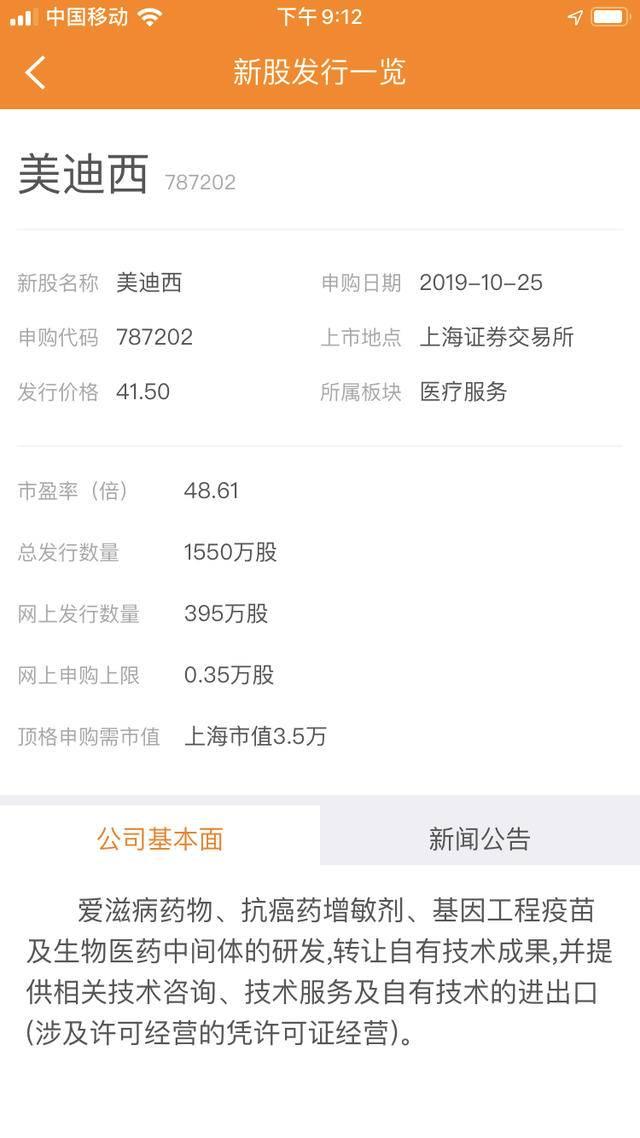Go back from 新股发行一览

pos(35,73)
